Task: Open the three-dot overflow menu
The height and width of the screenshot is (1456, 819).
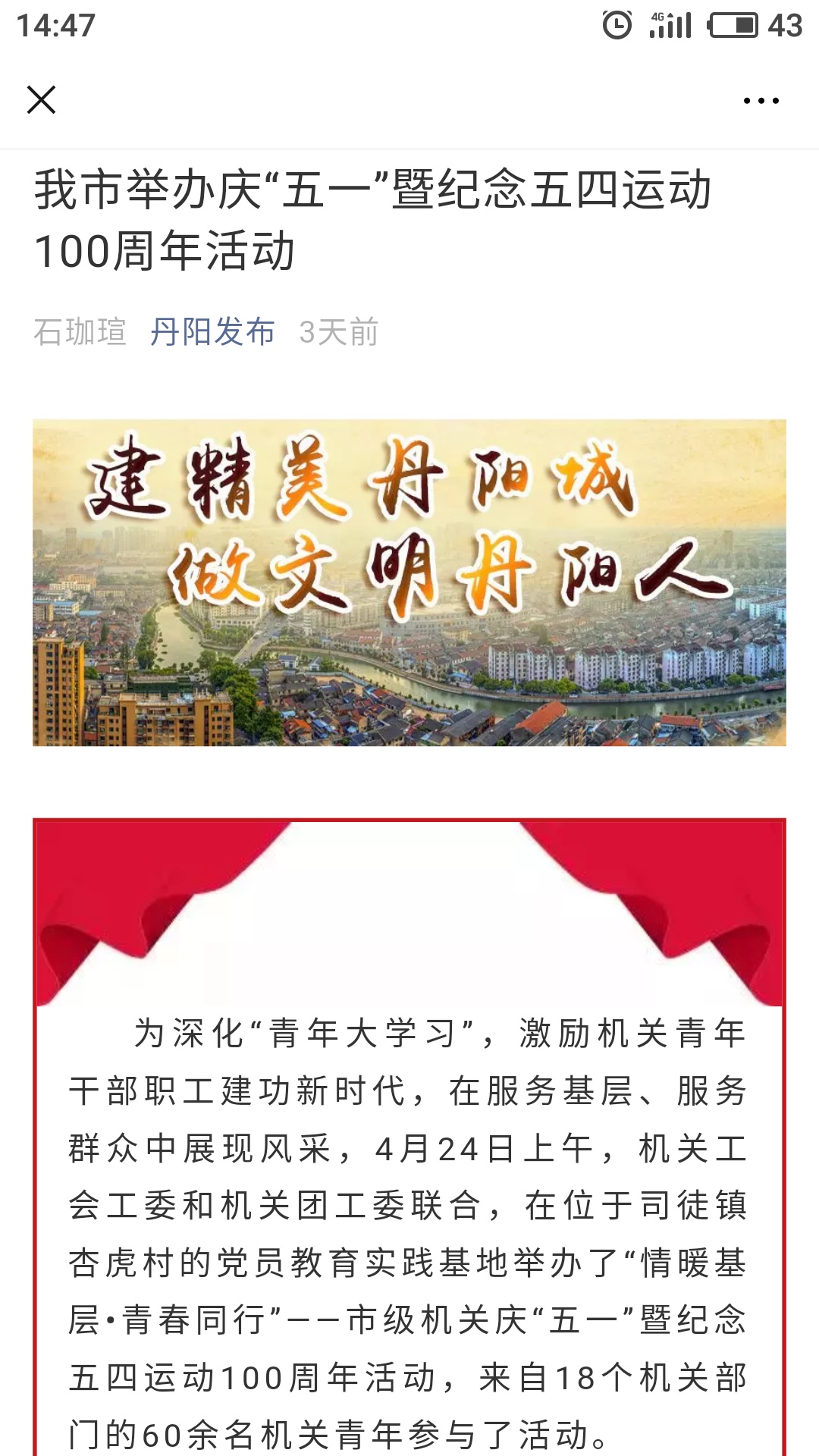Action: (761, 100)
